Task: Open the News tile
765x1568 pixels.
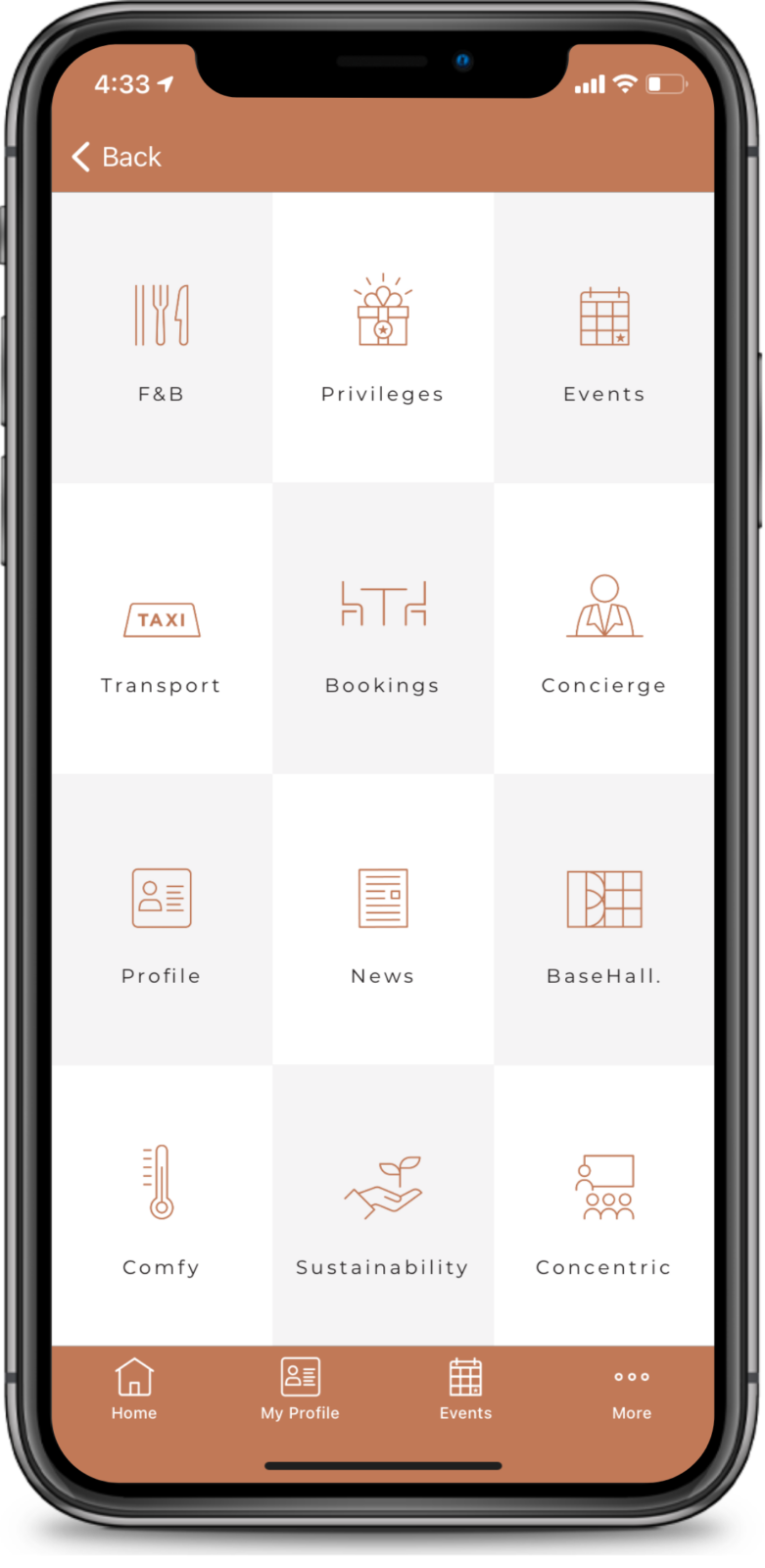Action: click(x=383, y=919)
